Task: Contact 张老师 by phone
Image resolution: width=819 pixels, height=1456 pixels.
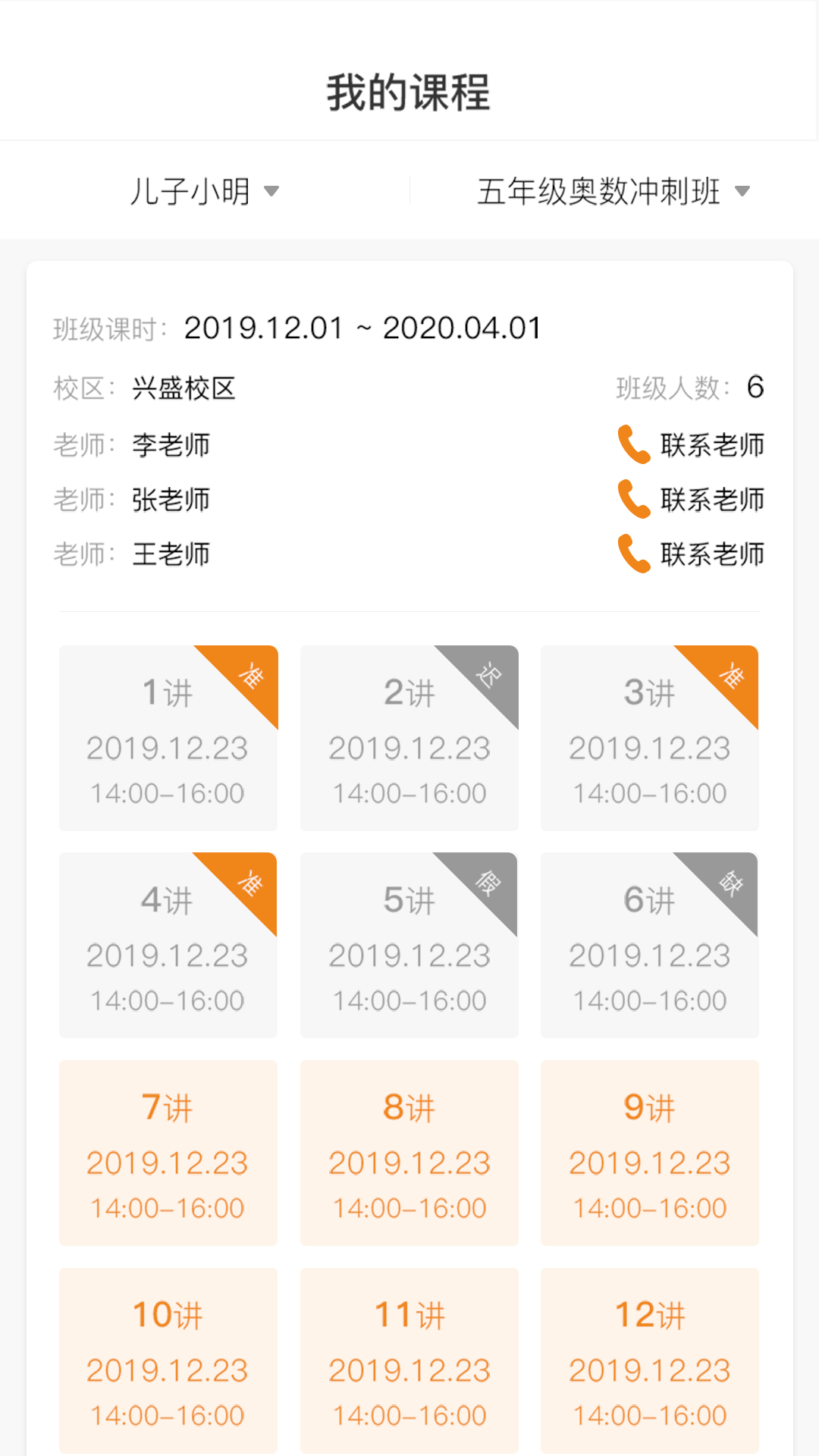Action: [692, 500]
